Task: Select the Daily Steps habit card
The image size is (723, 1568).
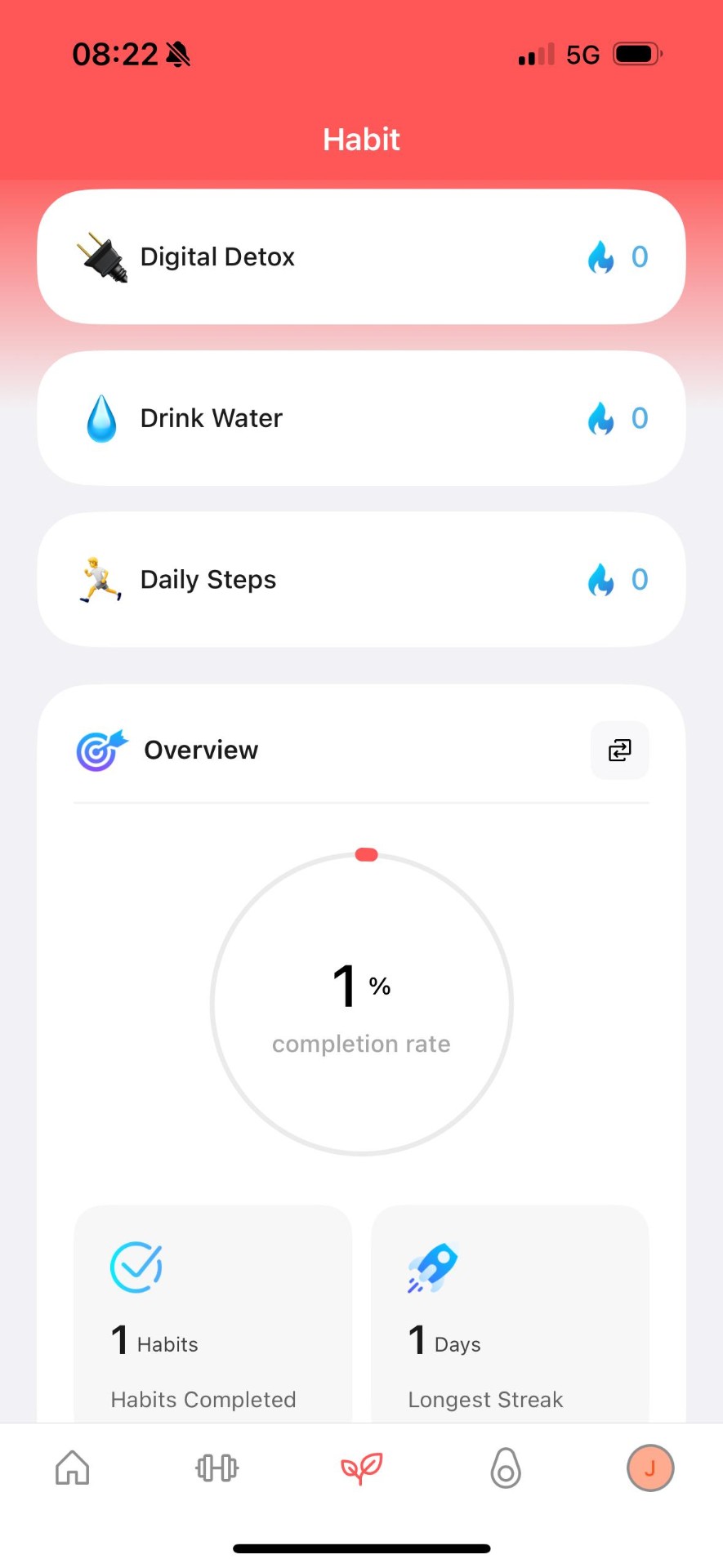Action: coord(361,580)
